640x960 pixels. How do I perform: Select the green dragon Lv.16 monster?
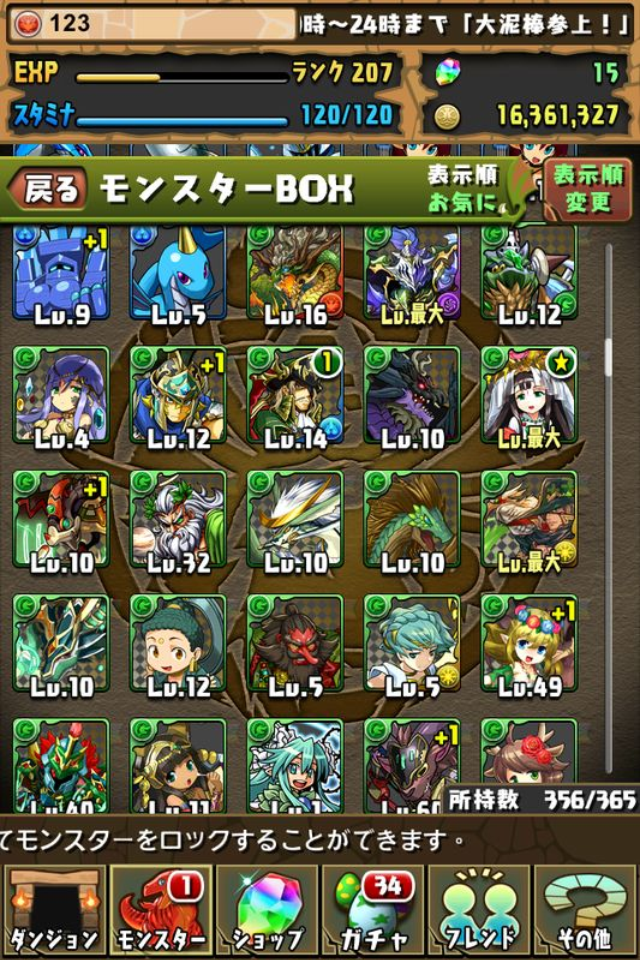(294, 275)
